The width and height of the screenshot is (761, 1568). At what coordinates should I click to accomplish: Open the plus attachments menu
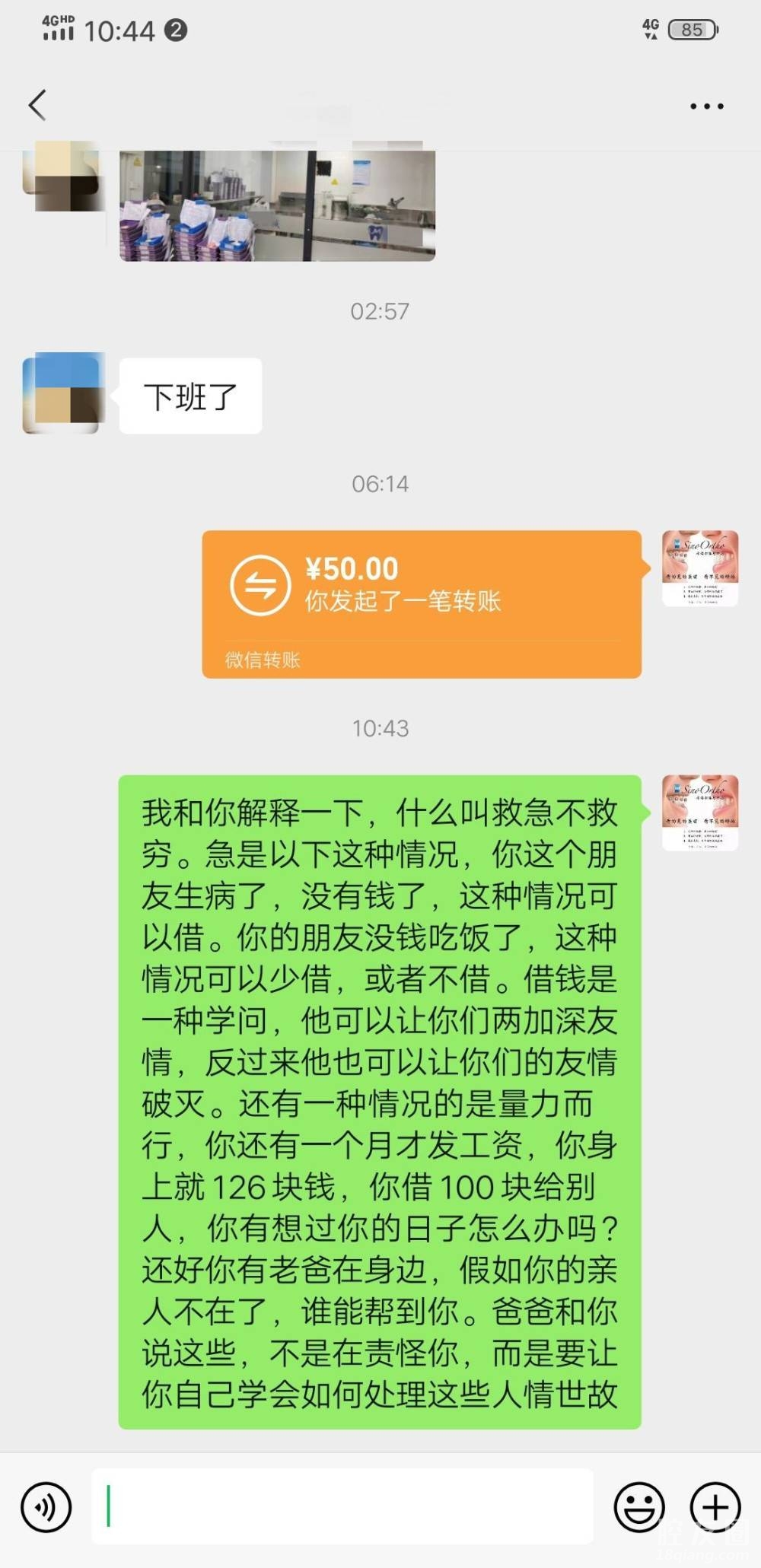point(715,1506)
